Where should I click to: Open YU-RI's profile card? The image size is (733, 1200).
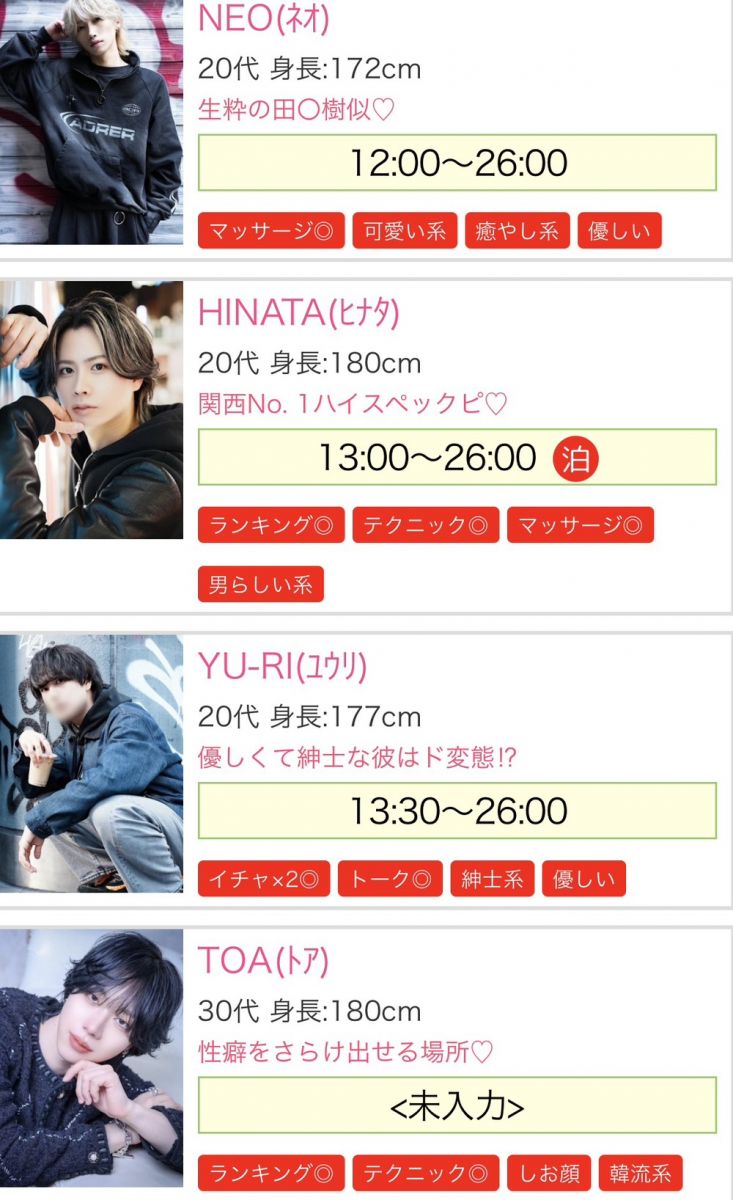pyautogui.click(x=283, y=666)
